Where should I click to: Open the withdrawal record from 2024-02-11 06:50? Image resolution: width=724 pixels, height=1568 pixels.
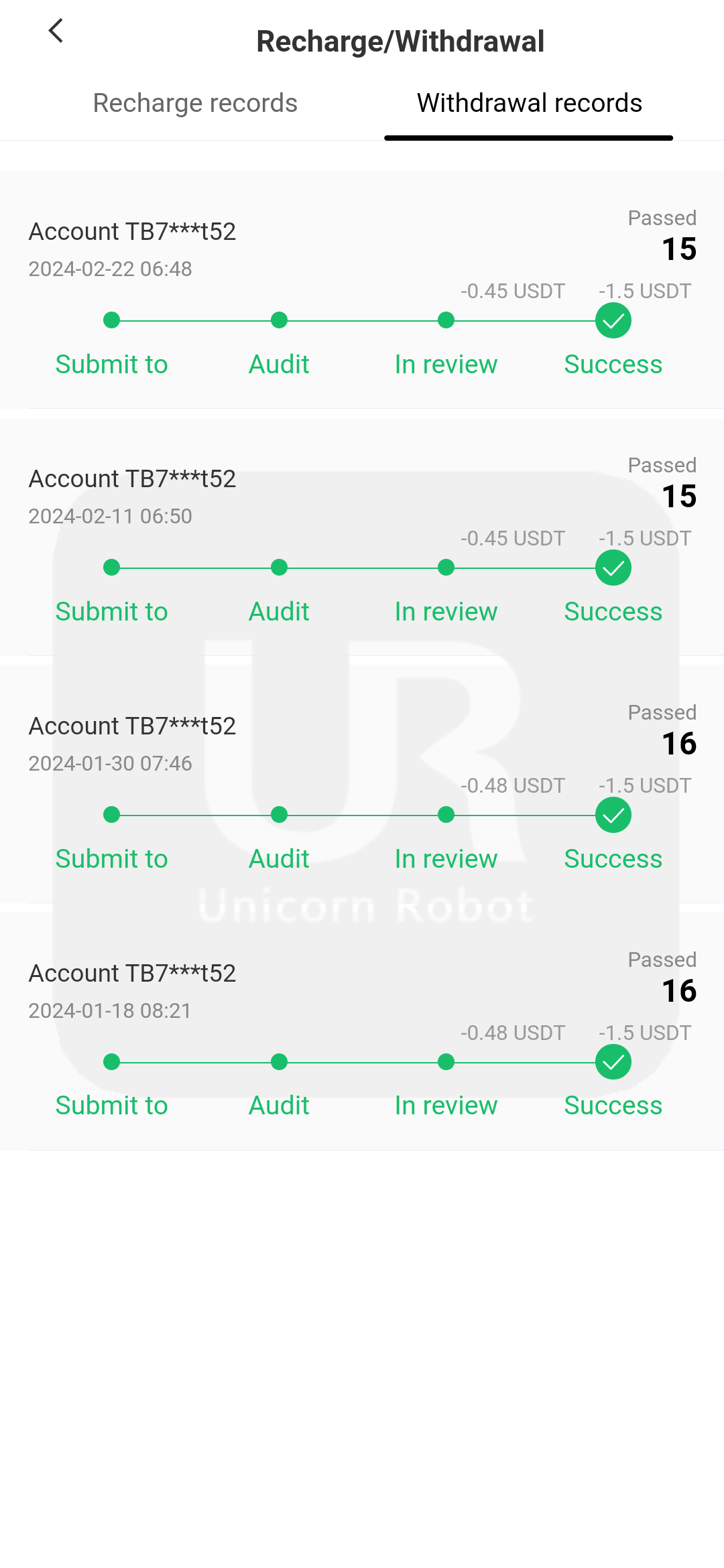tap(362, 537)
